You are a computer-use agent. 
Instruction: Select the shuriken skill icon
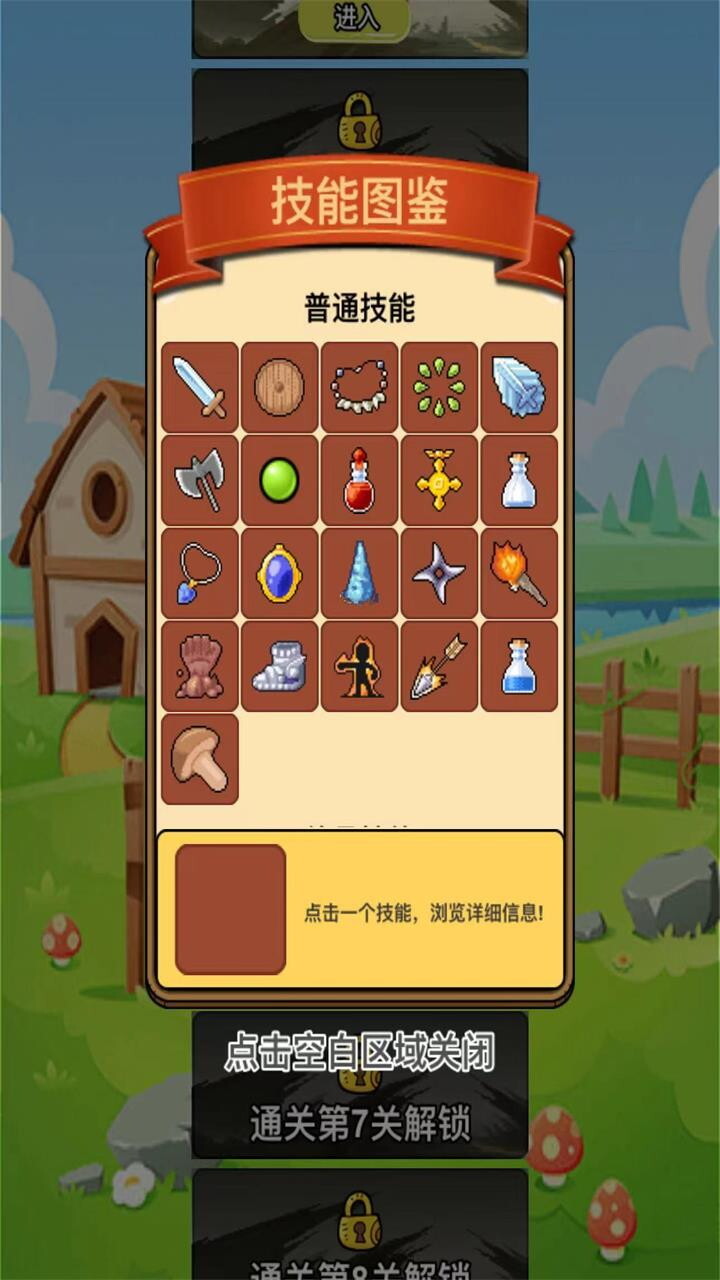(x=440, y=573)
